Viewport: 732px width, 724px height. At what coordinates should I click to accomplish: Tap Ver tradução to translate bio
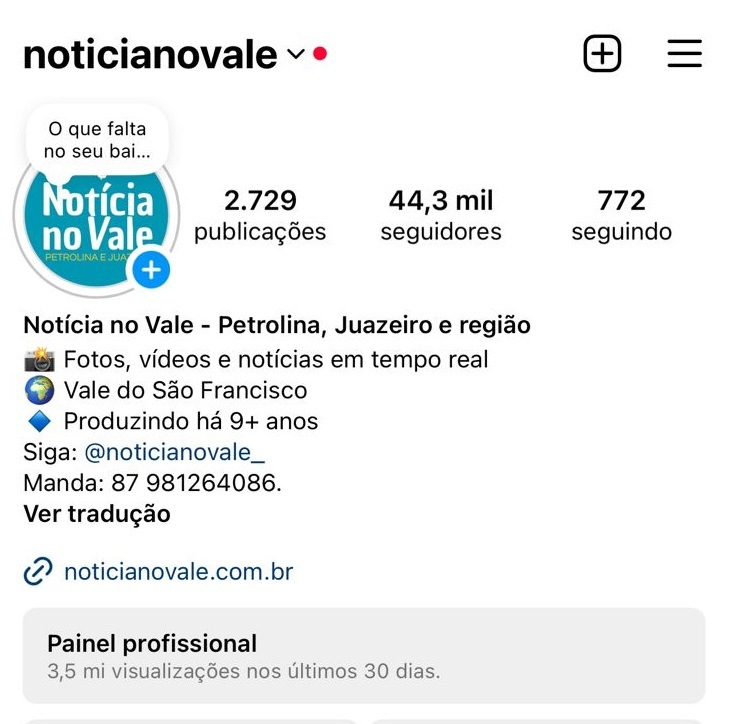[97, 514]
